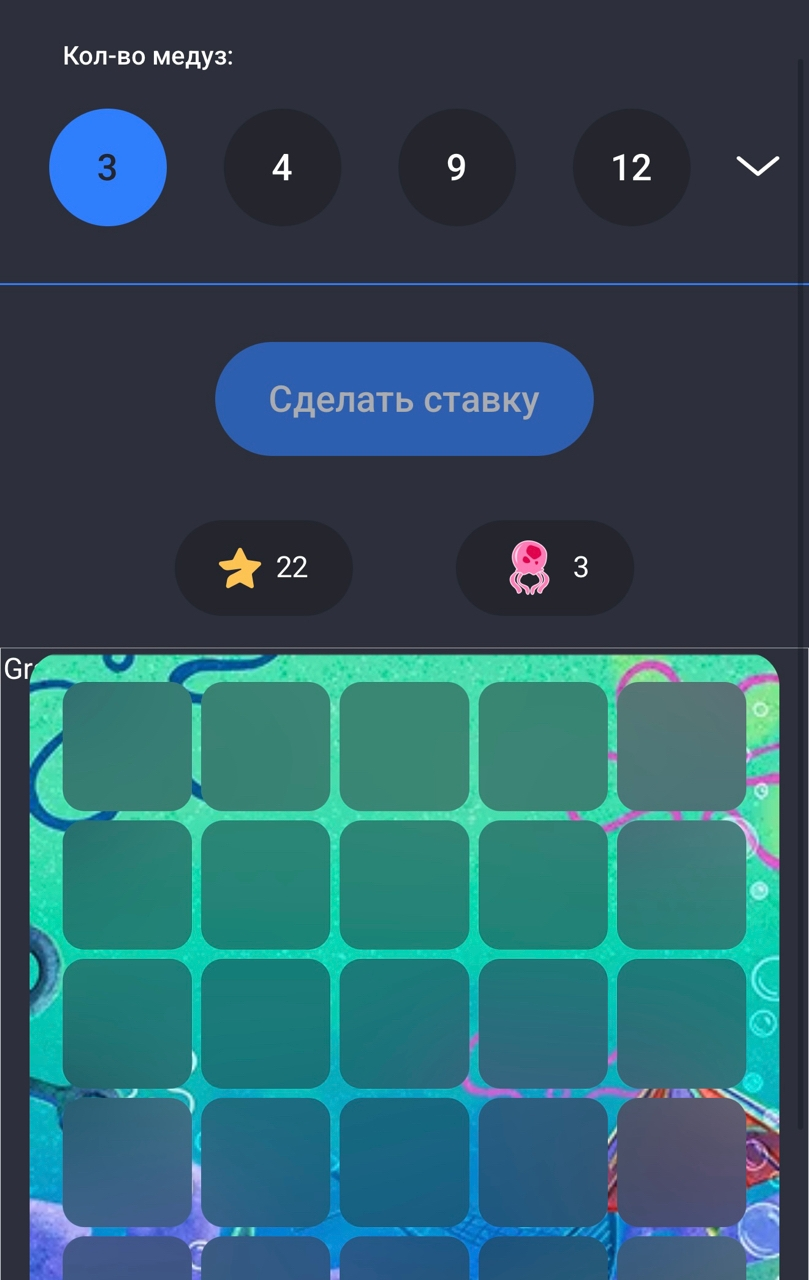
Task: Tap the Сделать ставку button
Action: pyautogui.click(x=404, y=399)
